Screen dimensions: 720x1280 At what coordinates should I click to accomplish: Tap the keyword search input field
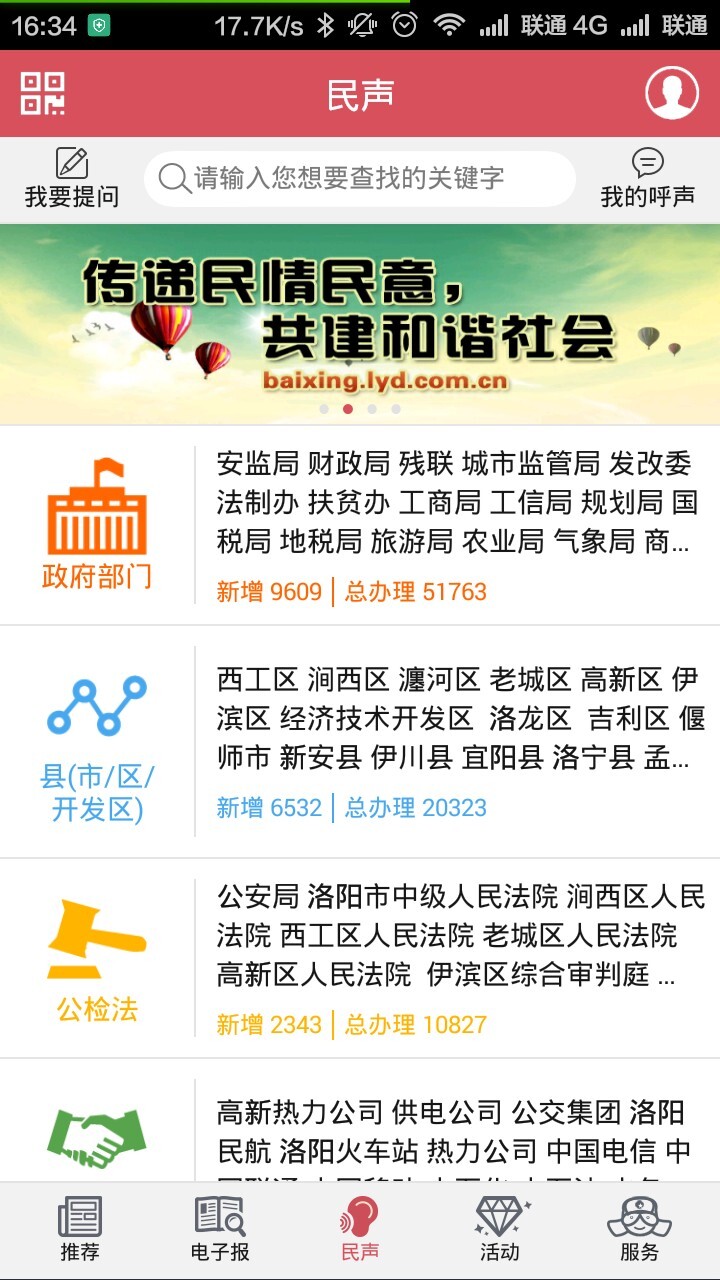coord(360,178)
